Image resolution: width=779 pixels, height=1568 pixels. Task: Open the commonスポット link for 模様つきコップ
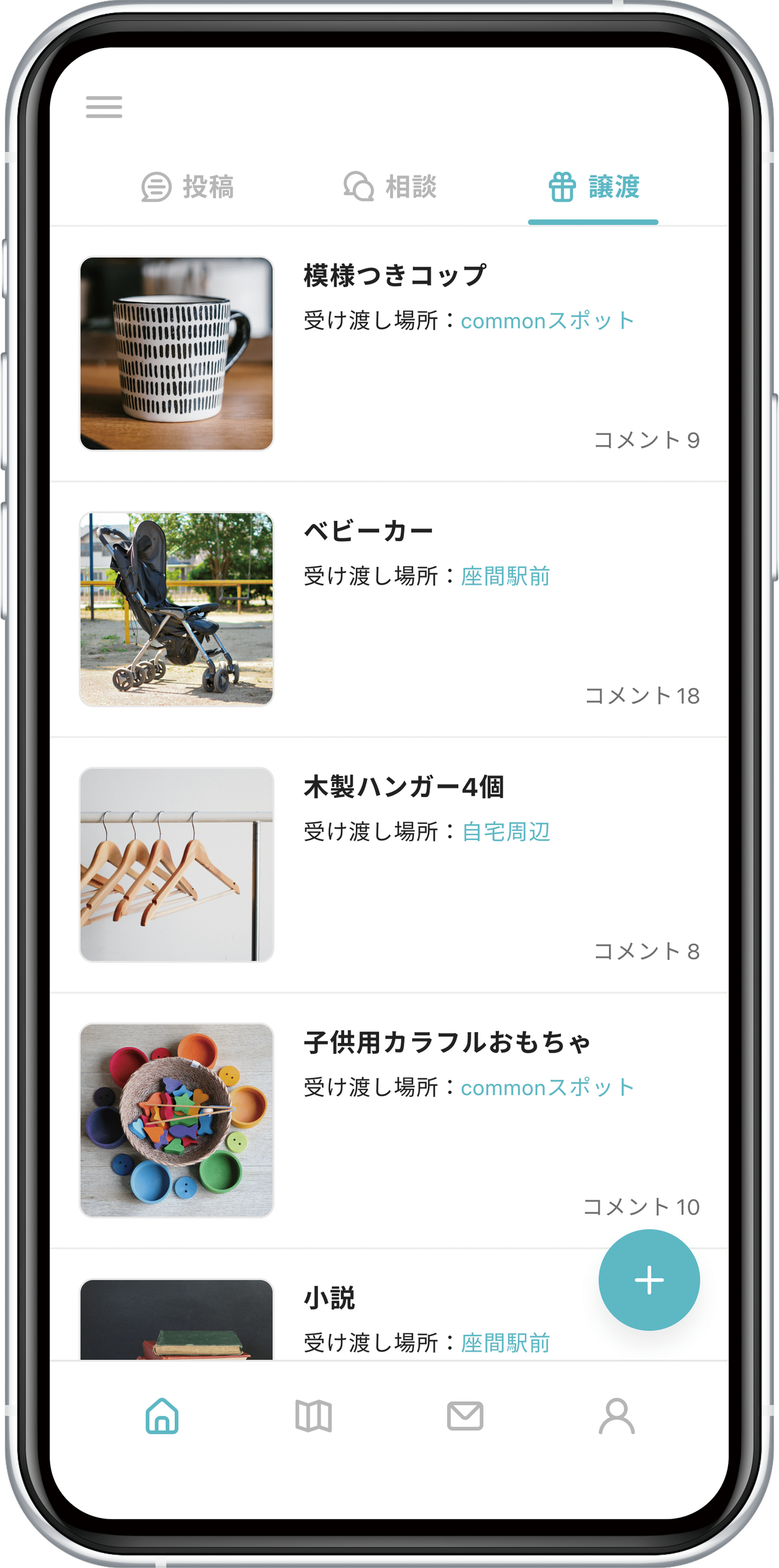coord(546,319)
